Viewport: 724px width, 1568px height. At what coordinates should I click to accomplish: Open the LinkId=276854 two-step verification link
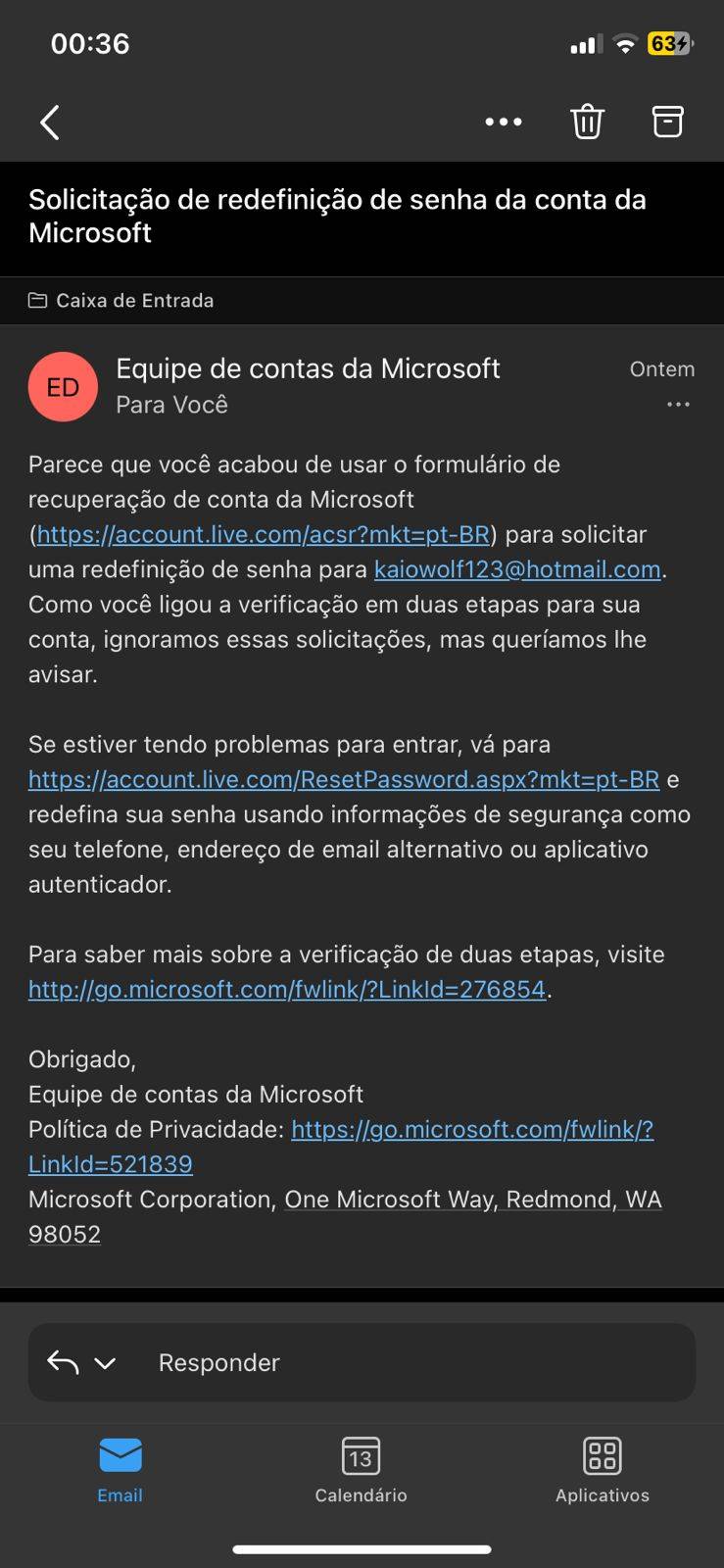pos(286,990)
